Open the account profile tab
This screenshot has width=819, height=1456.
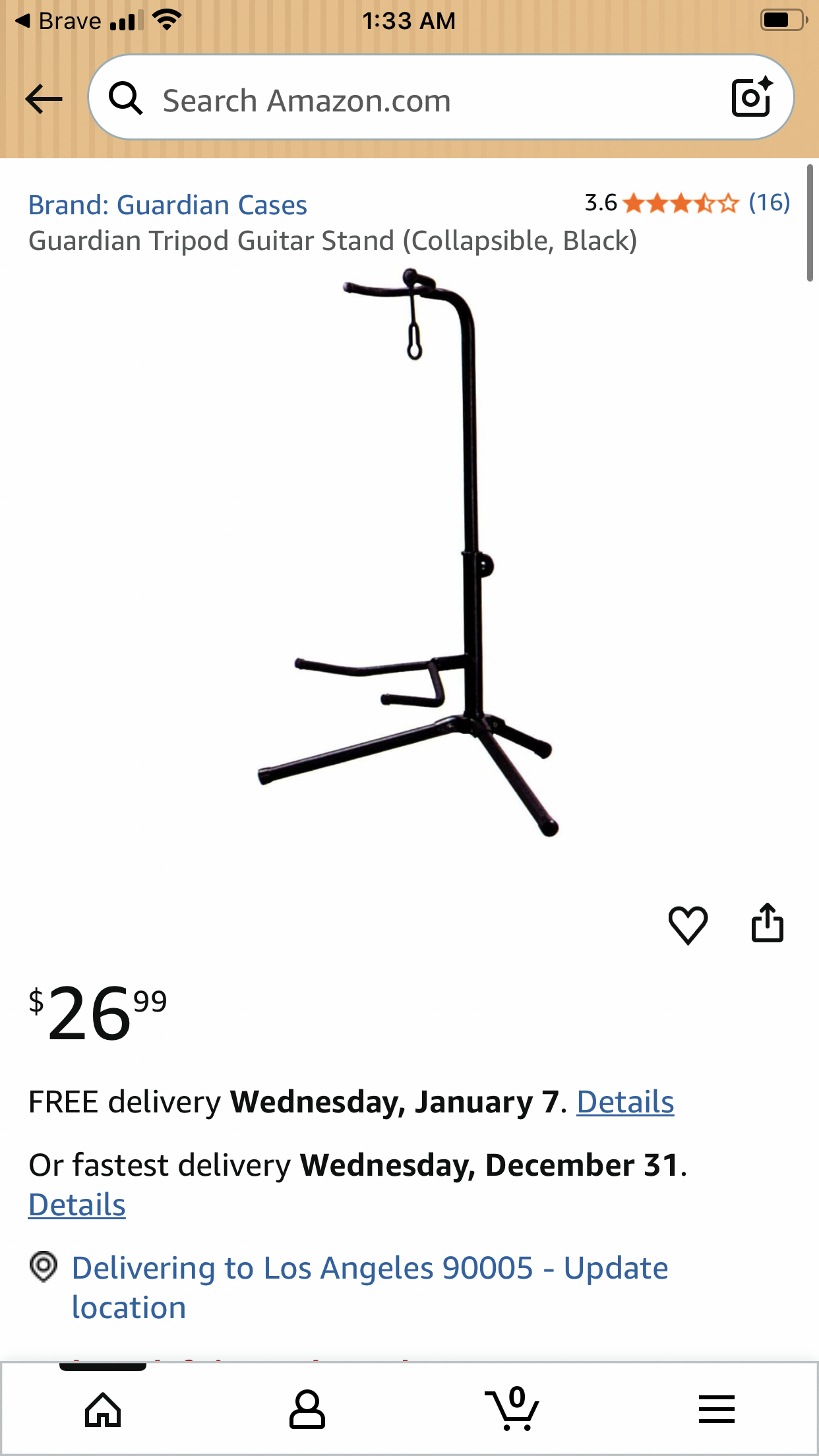point(307,1410)
